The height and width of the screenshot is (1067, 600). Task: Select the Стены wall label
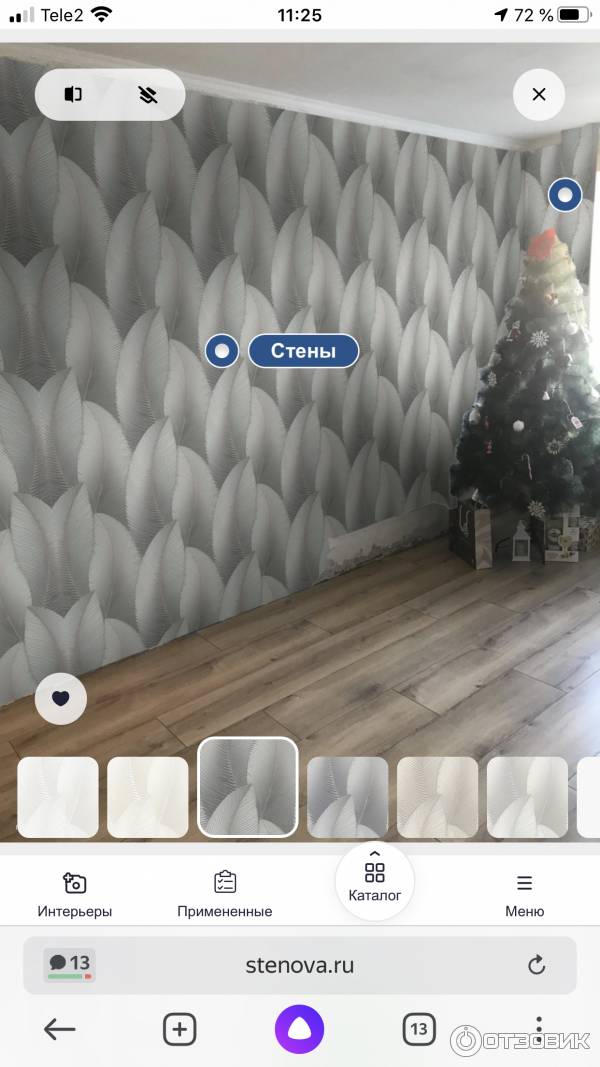click(x=303, y=351)
